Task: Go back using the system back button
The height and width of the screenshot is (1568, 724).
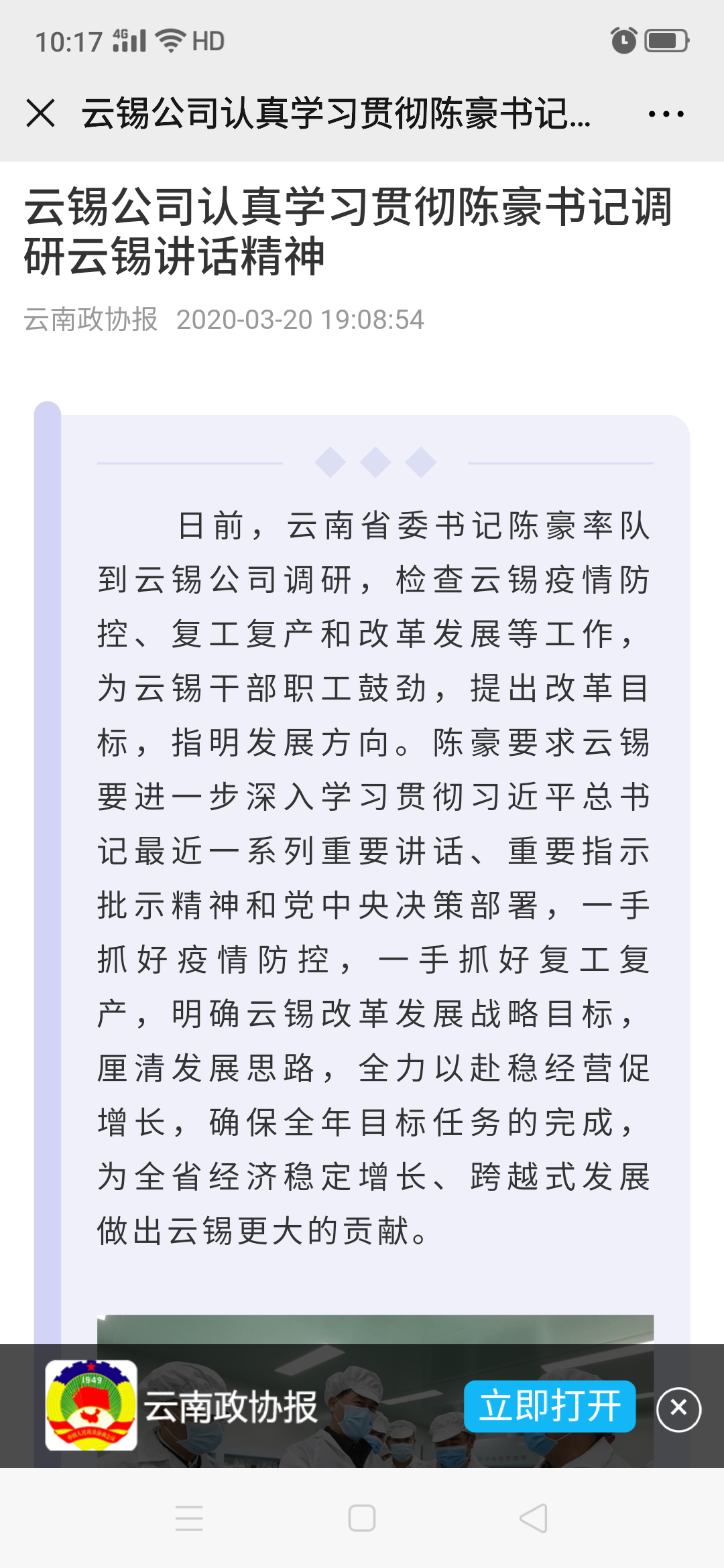Action: [x=534, y=1518]
